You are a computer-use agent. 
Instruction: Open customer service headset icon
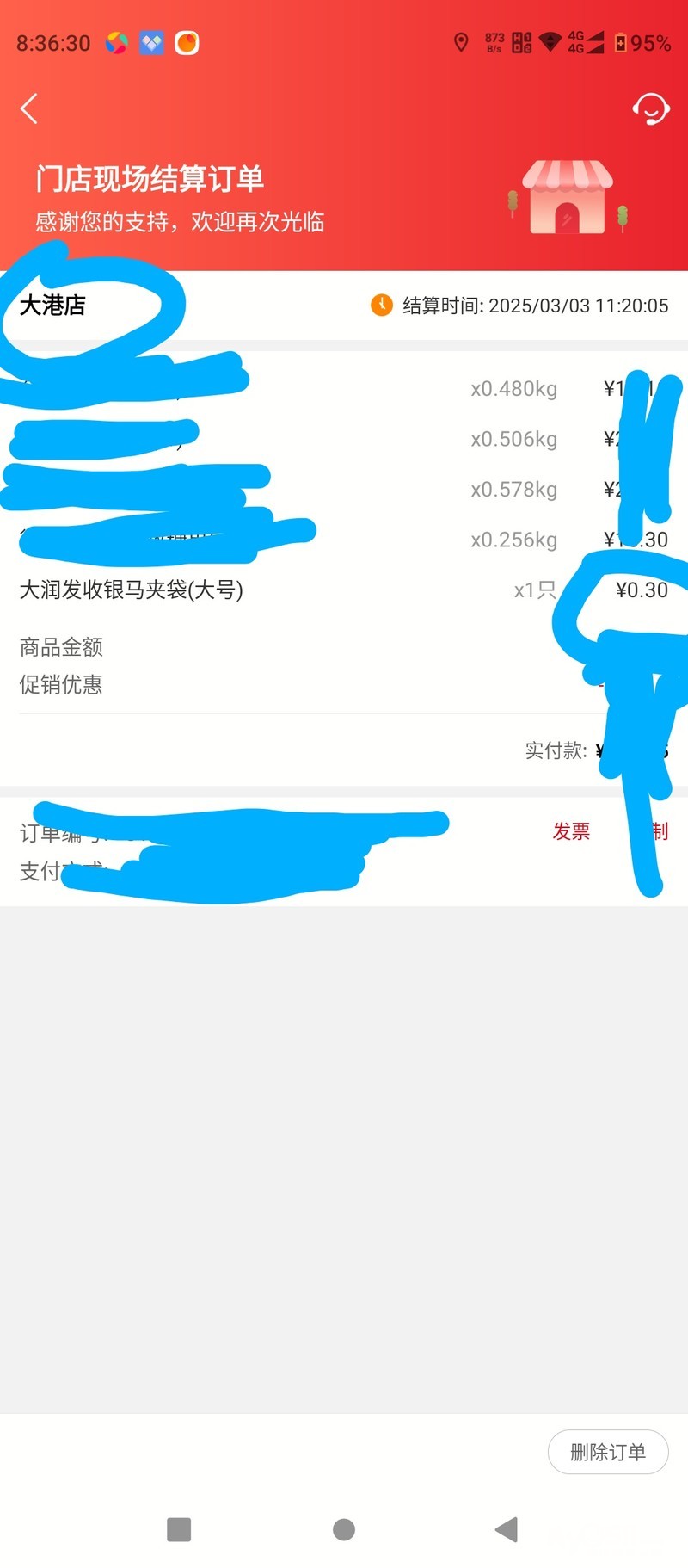(x=650, y=109)
